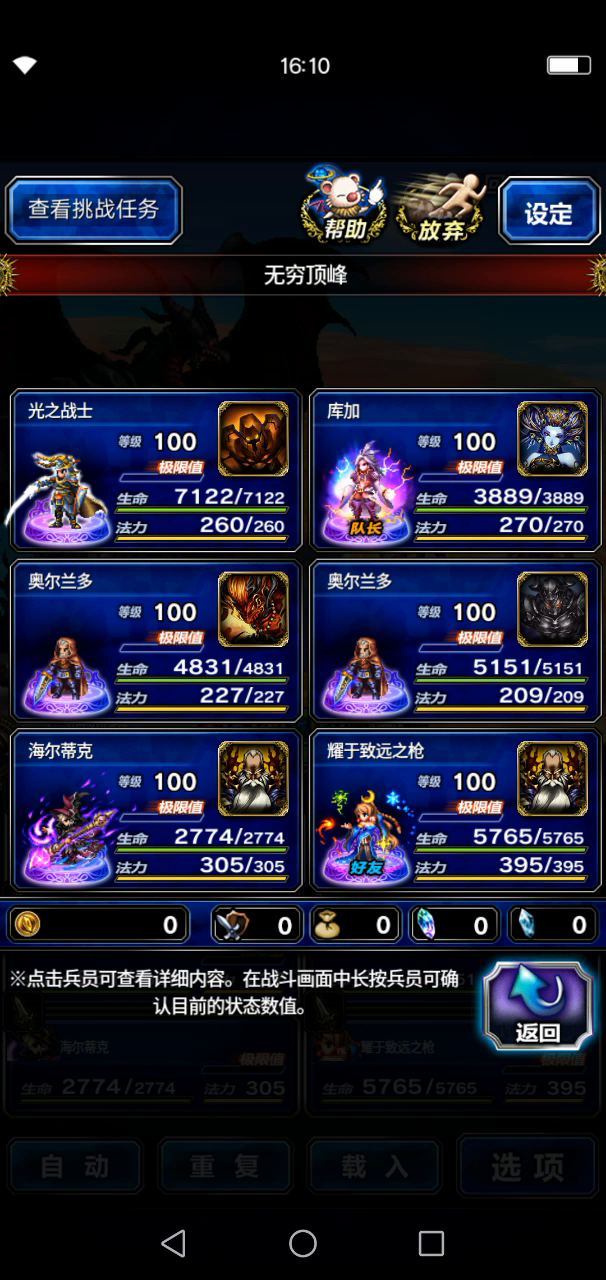Go to the system home screen
This screenshot has height=1280, width=606.
point(303,1243)
